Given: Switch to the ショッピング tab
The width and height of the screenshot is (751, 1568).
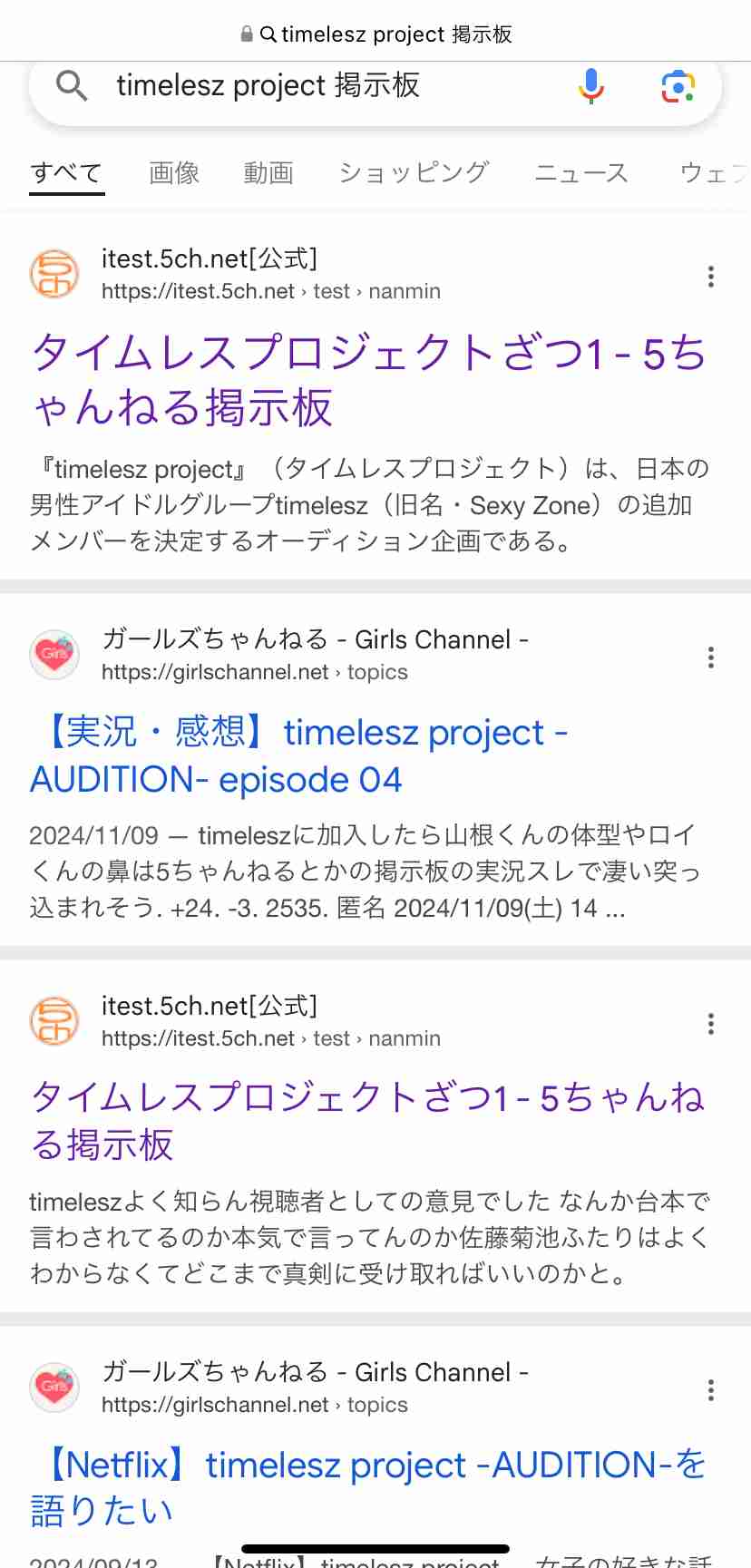Looking at the screenshot, I should point(414,172).
